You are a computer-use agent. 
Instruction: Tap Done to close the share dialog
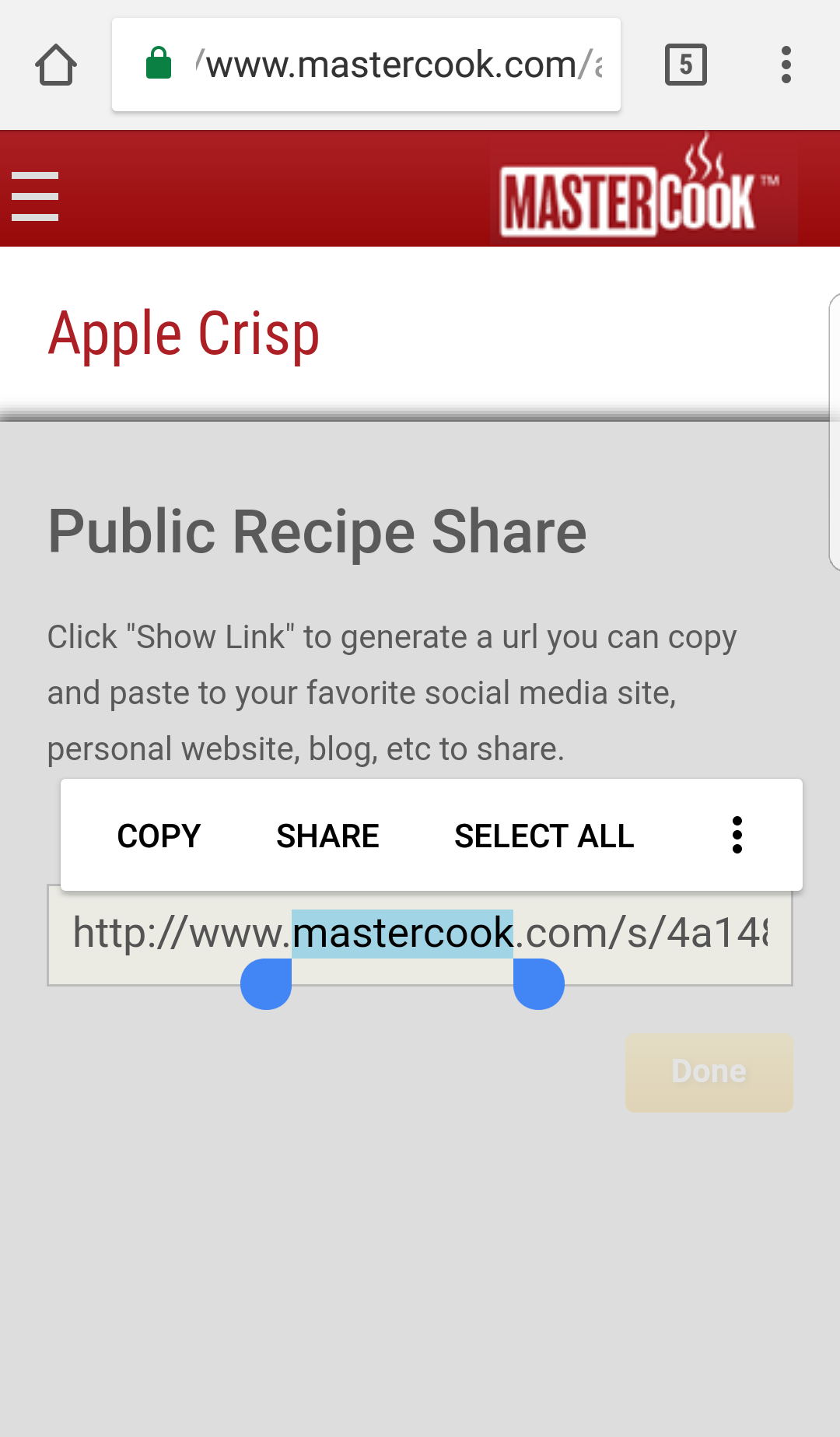coord(709,1072)
